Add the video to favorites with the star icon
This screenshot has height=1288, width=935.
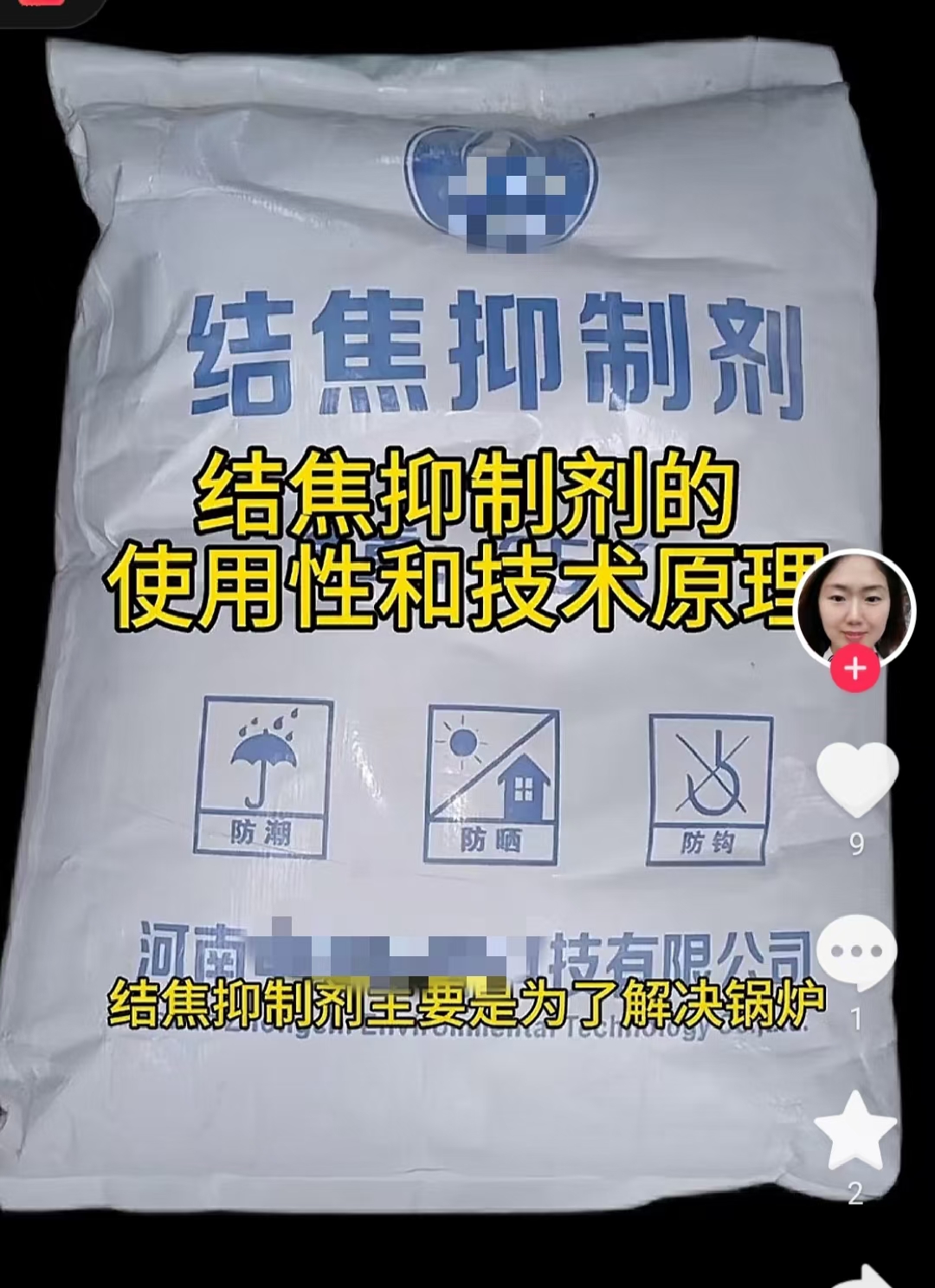(855, 1131)
